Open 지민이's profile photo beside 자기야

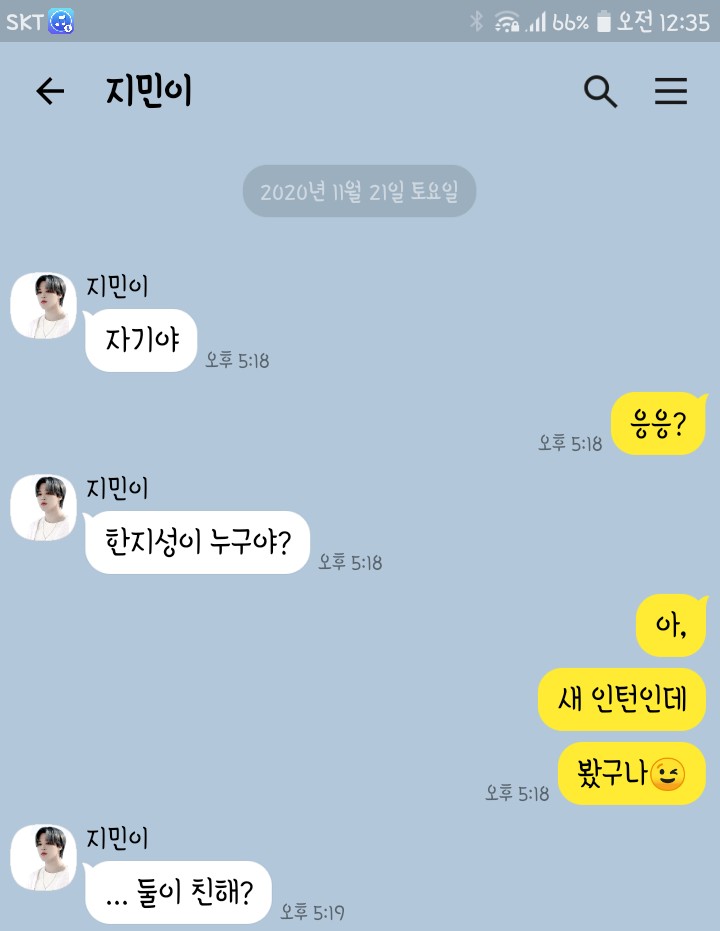click(x=43, y=305)
